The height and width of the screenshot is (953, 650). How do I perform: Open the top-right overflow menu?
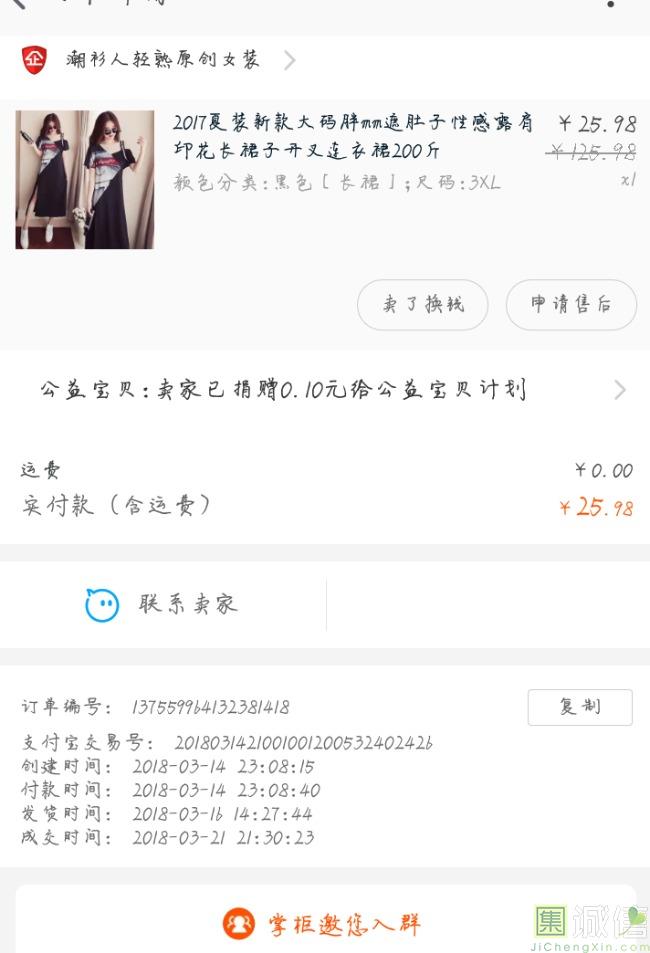tap(611, 4)
